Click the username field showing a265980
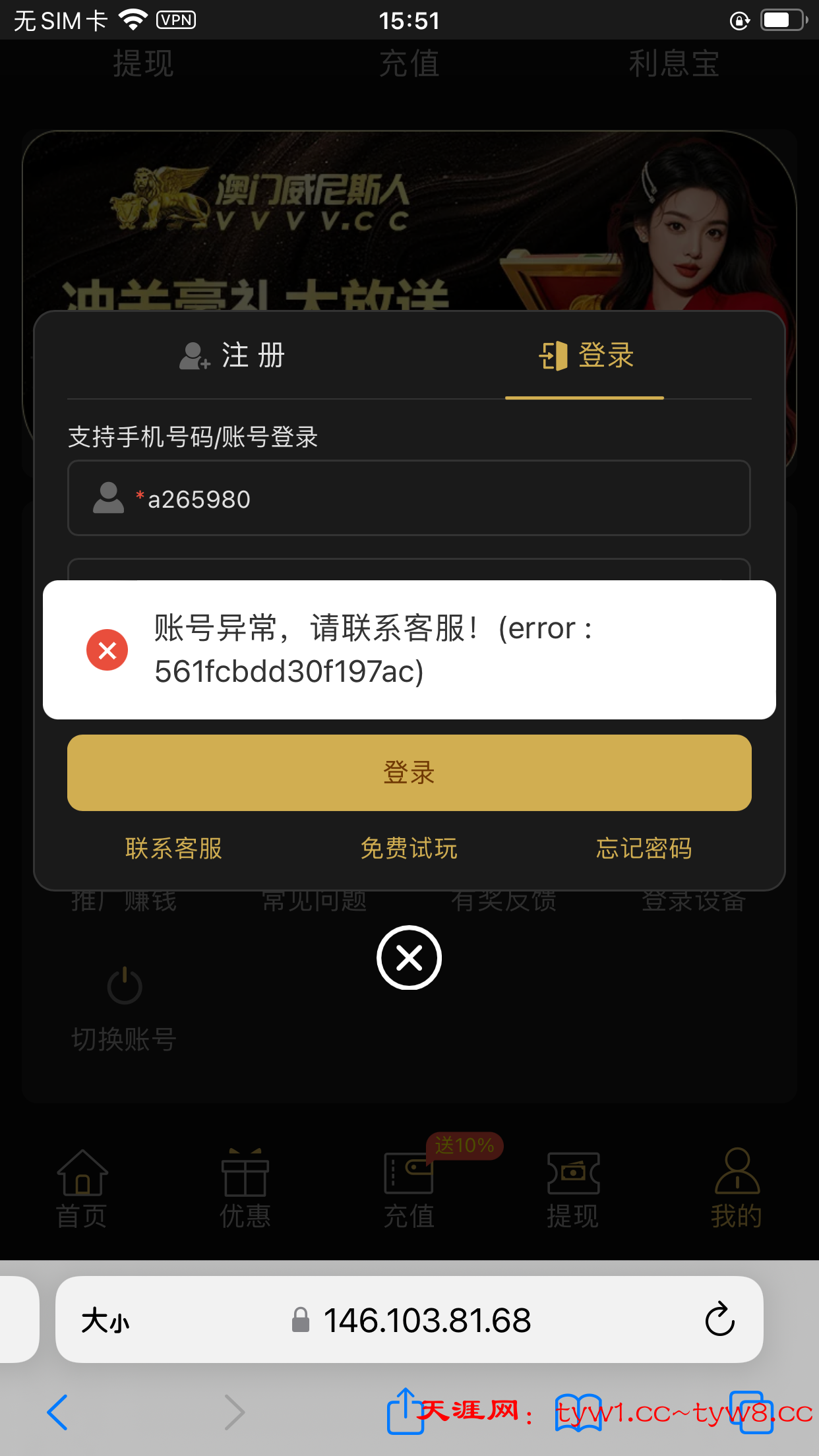Image resolution: width=819 pixels, height=1456 pixels. pyautogui.click(x=409, y=499)
